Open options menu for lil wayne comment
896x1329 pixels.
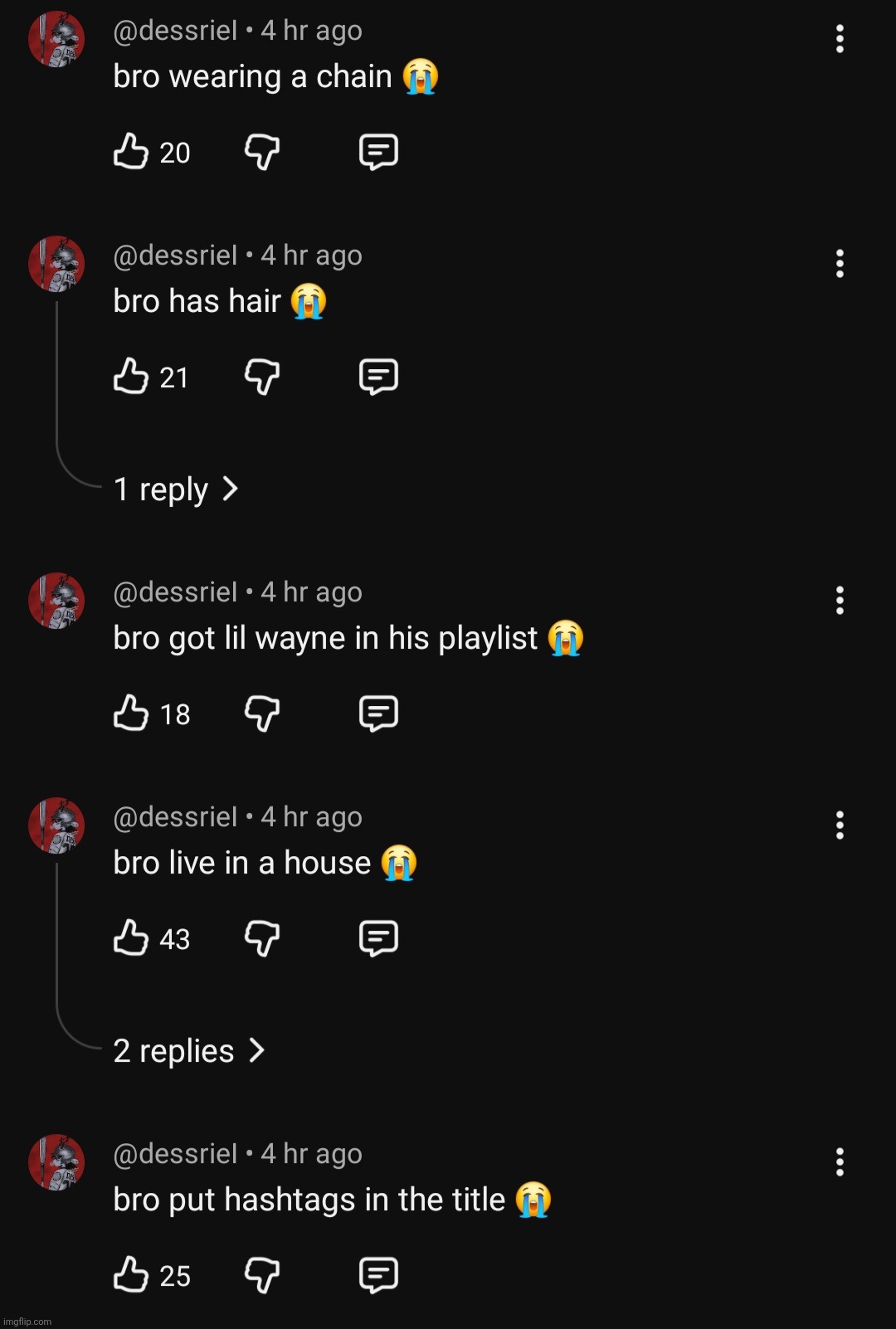pos(840,601)
